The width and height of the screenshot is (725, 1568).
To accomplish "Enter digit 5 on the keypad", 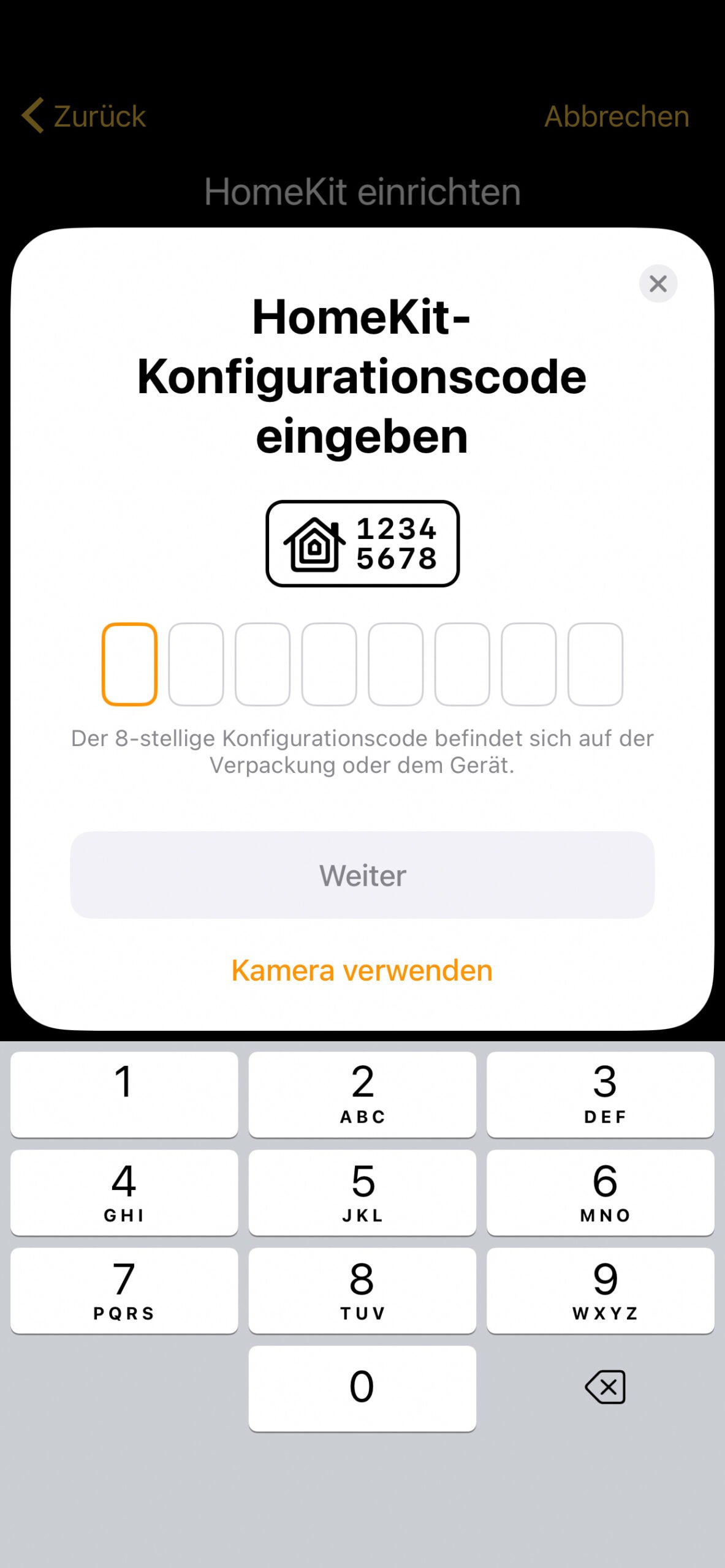I will [x=362, y=1193].
